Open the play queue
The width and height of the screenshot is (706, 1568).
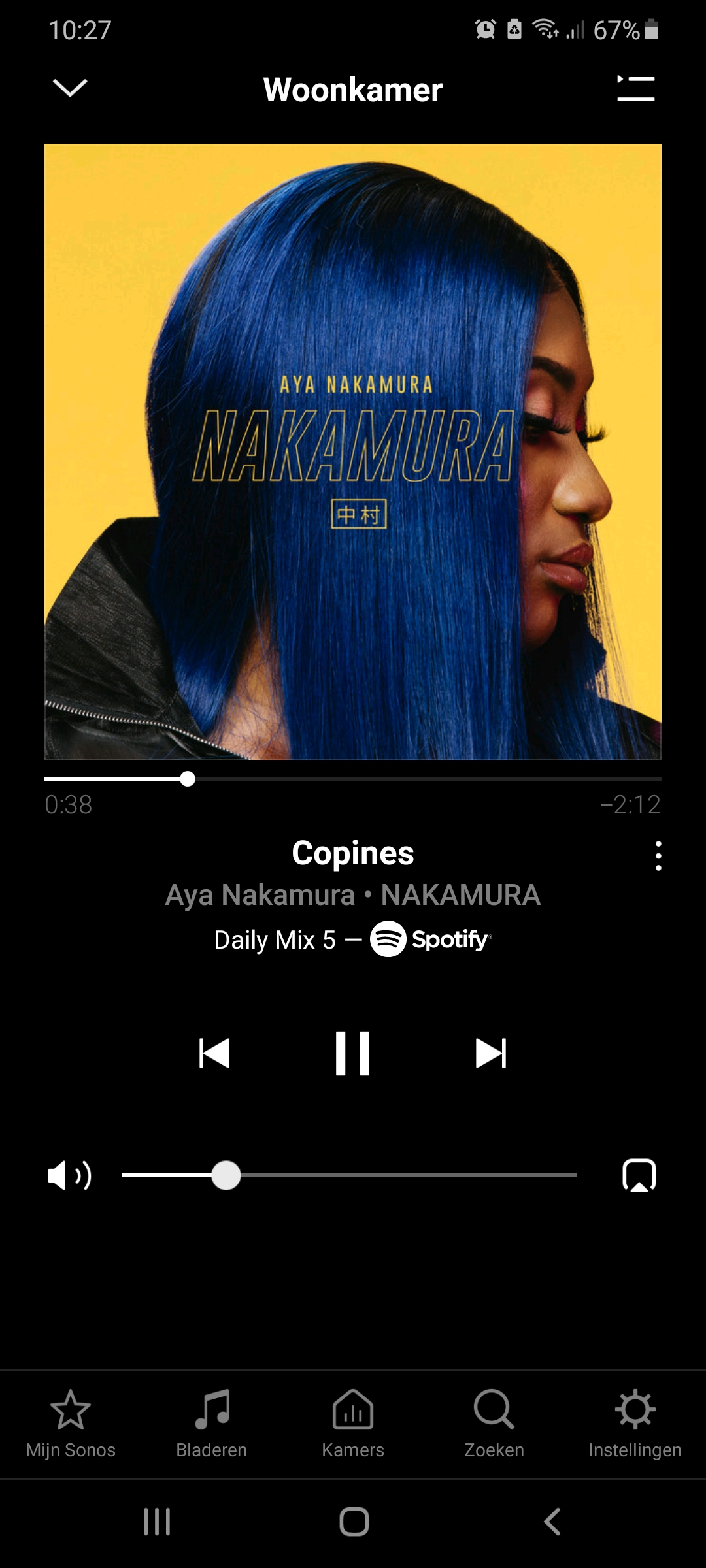pos(635,88)
